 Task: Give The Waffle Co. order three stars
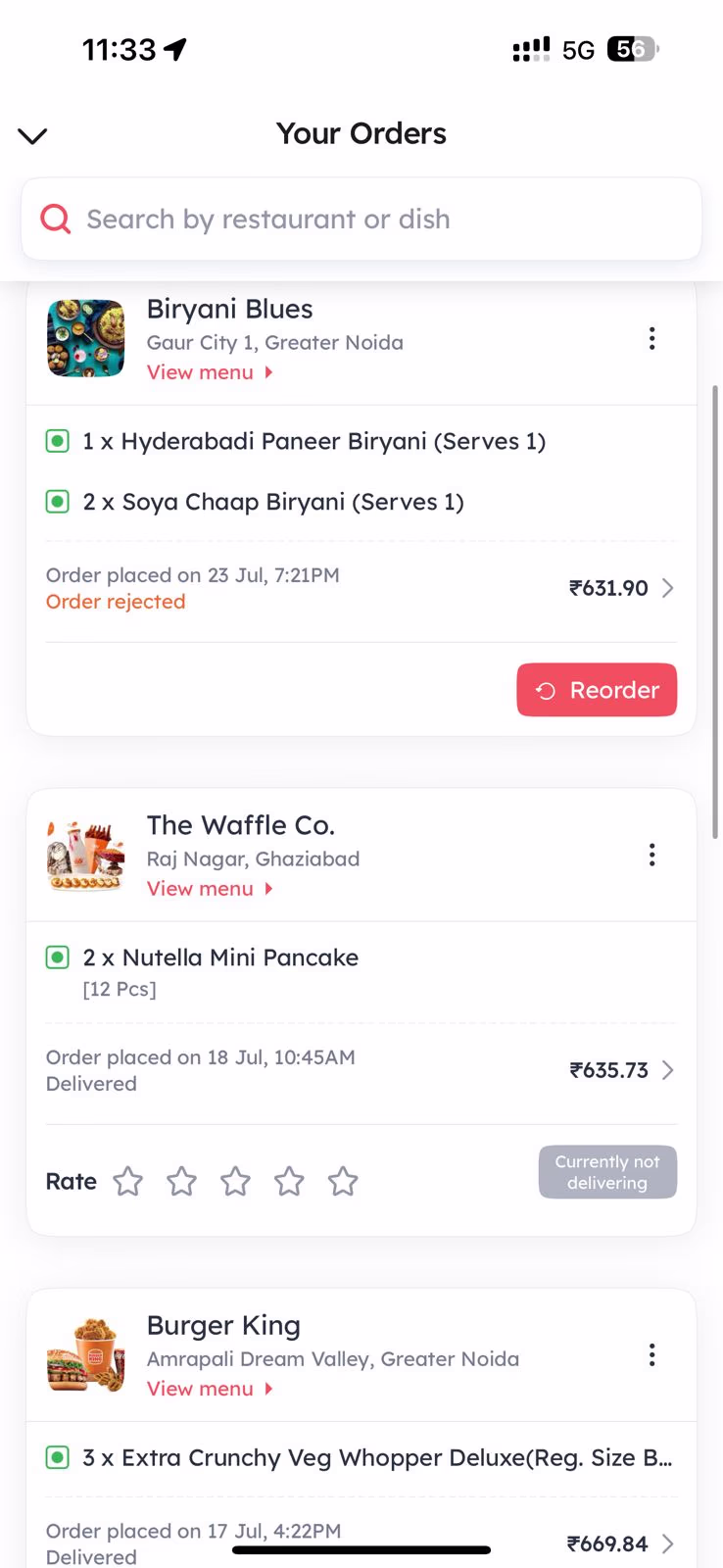pos(235,1182)
